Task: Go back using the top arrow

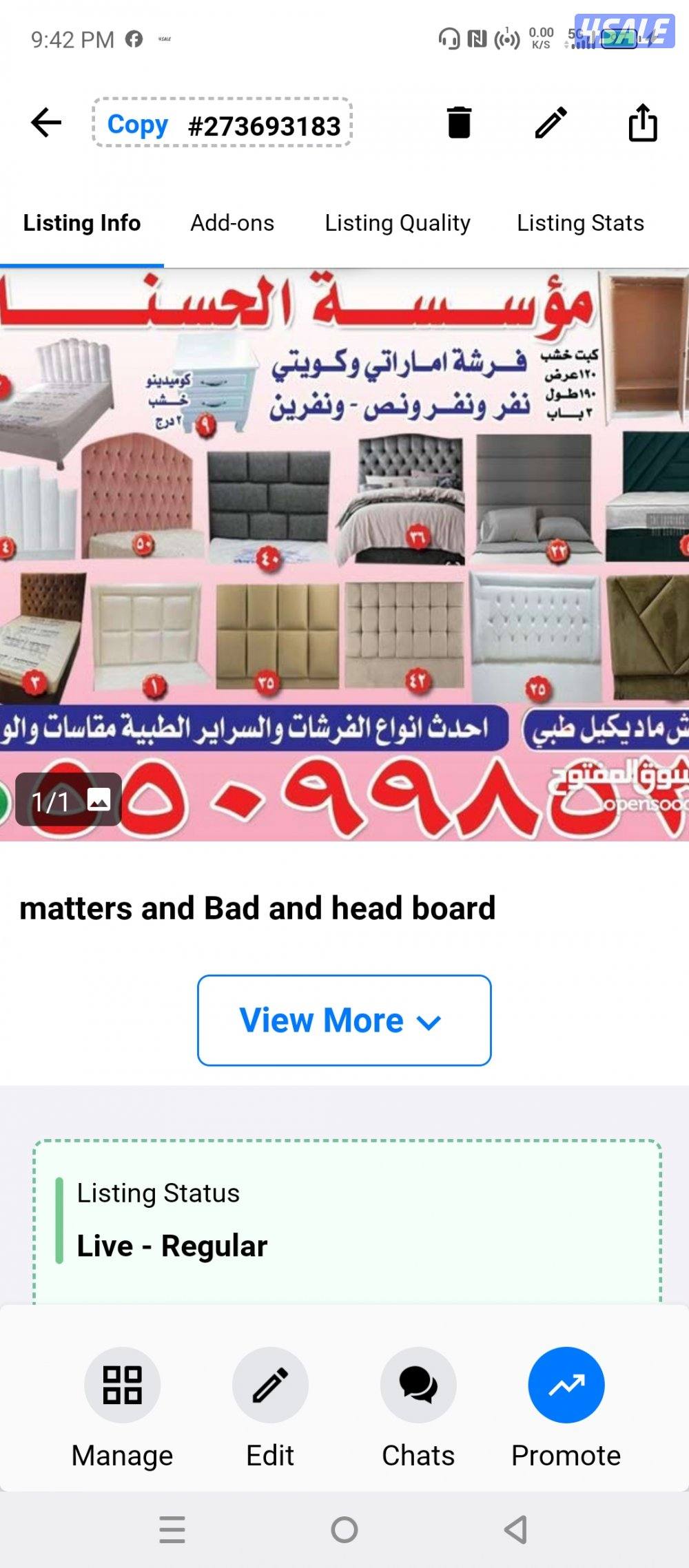Action: click(x=46, y=123)
